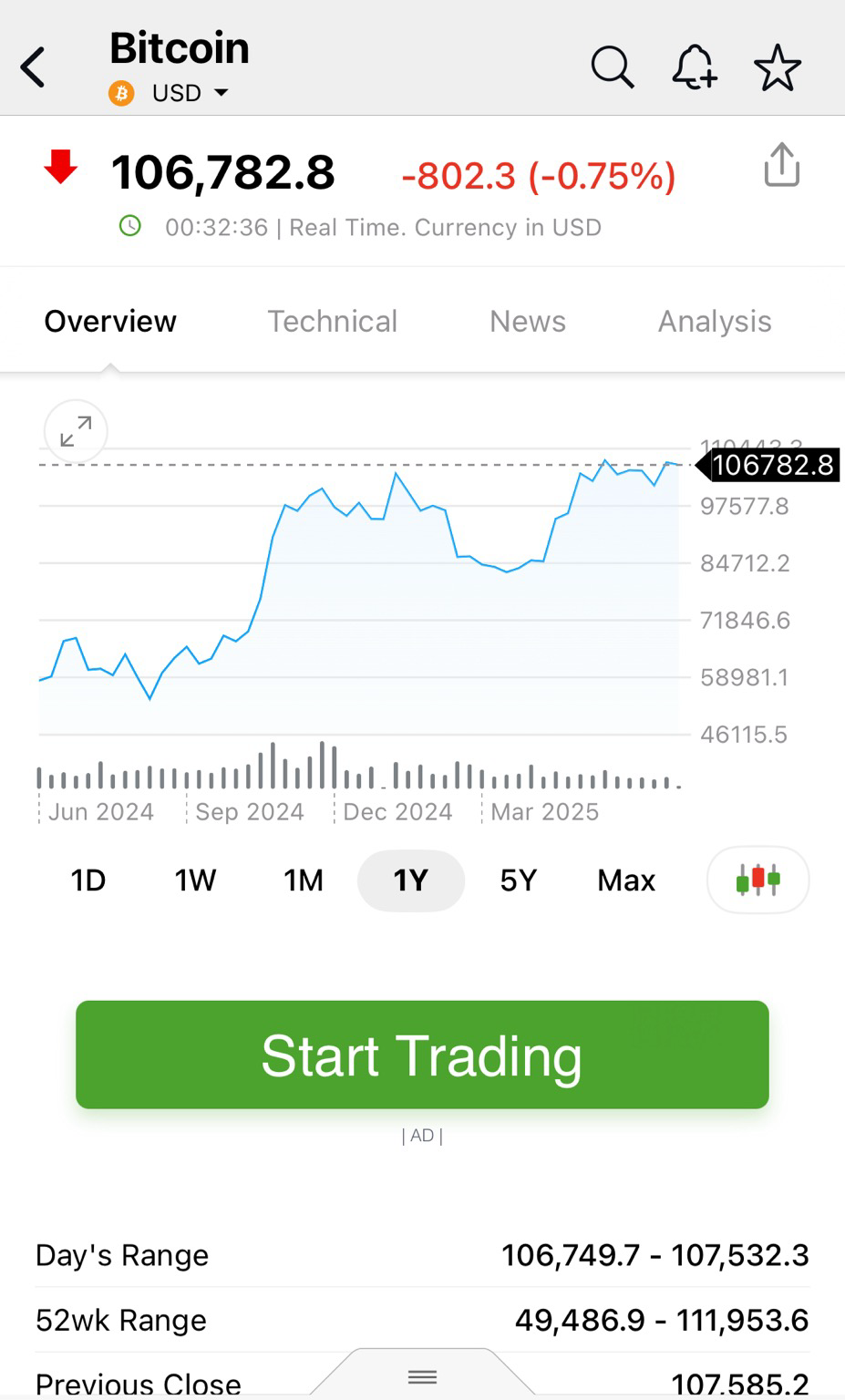Go back using the back arrow
845x1400 pixels.
(33, 67)
